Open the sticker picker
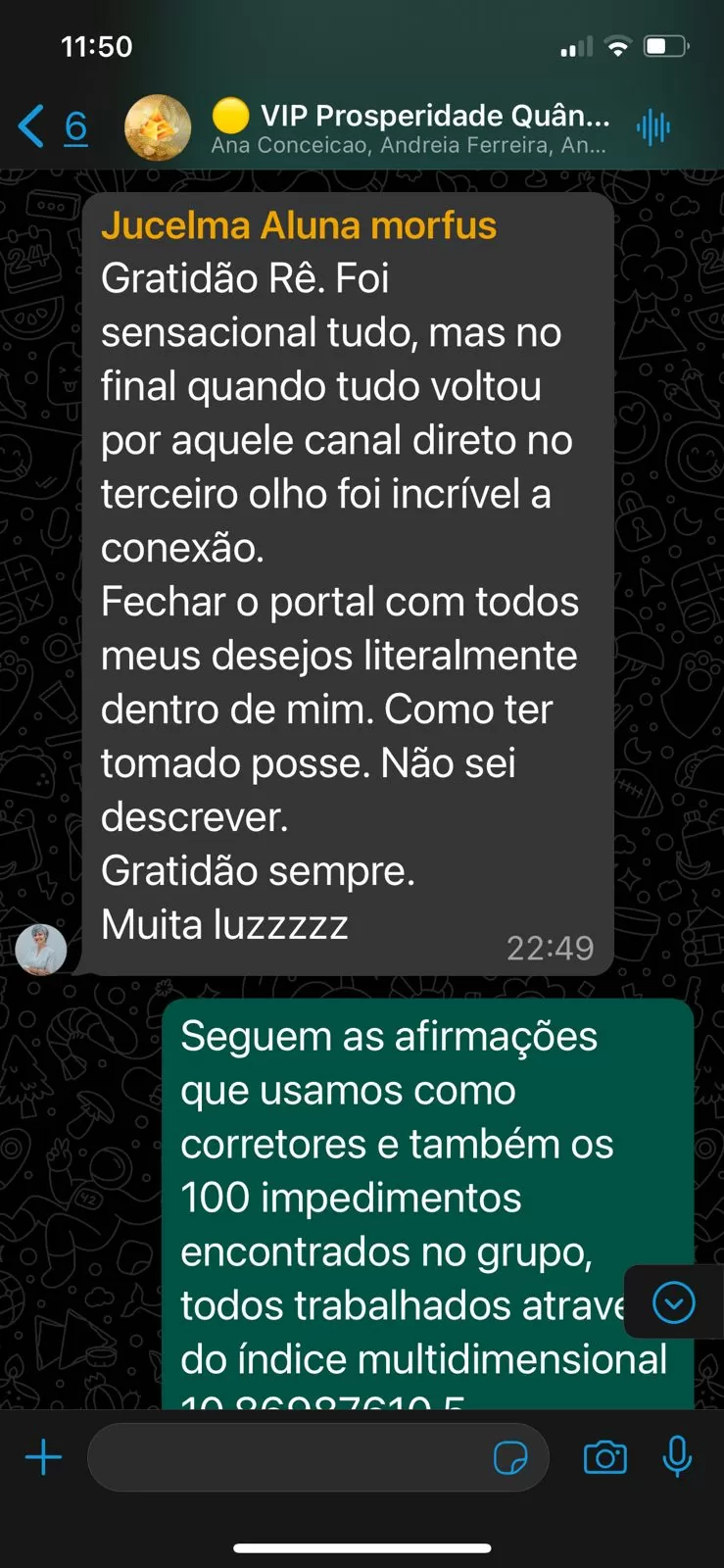The image size is (724, 1568). tap(510, 1457)
